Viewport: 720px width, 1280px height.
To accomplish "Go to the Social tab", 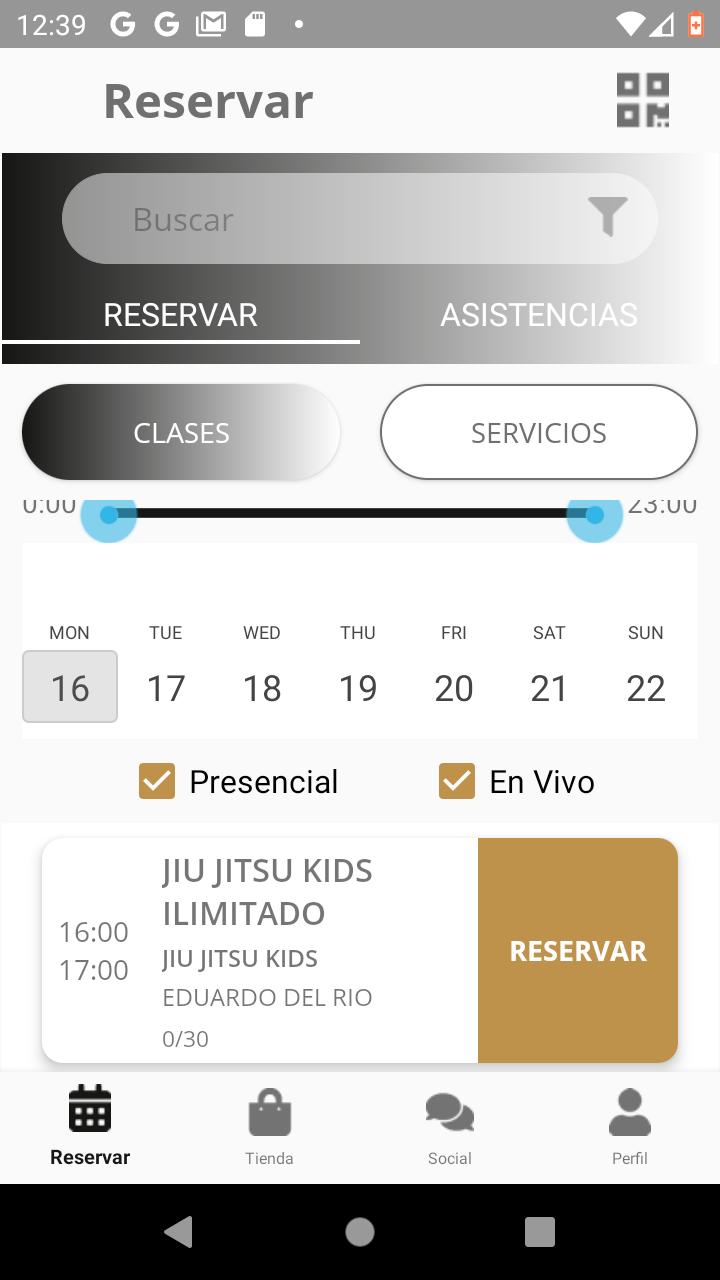I will coord(450,1127).
